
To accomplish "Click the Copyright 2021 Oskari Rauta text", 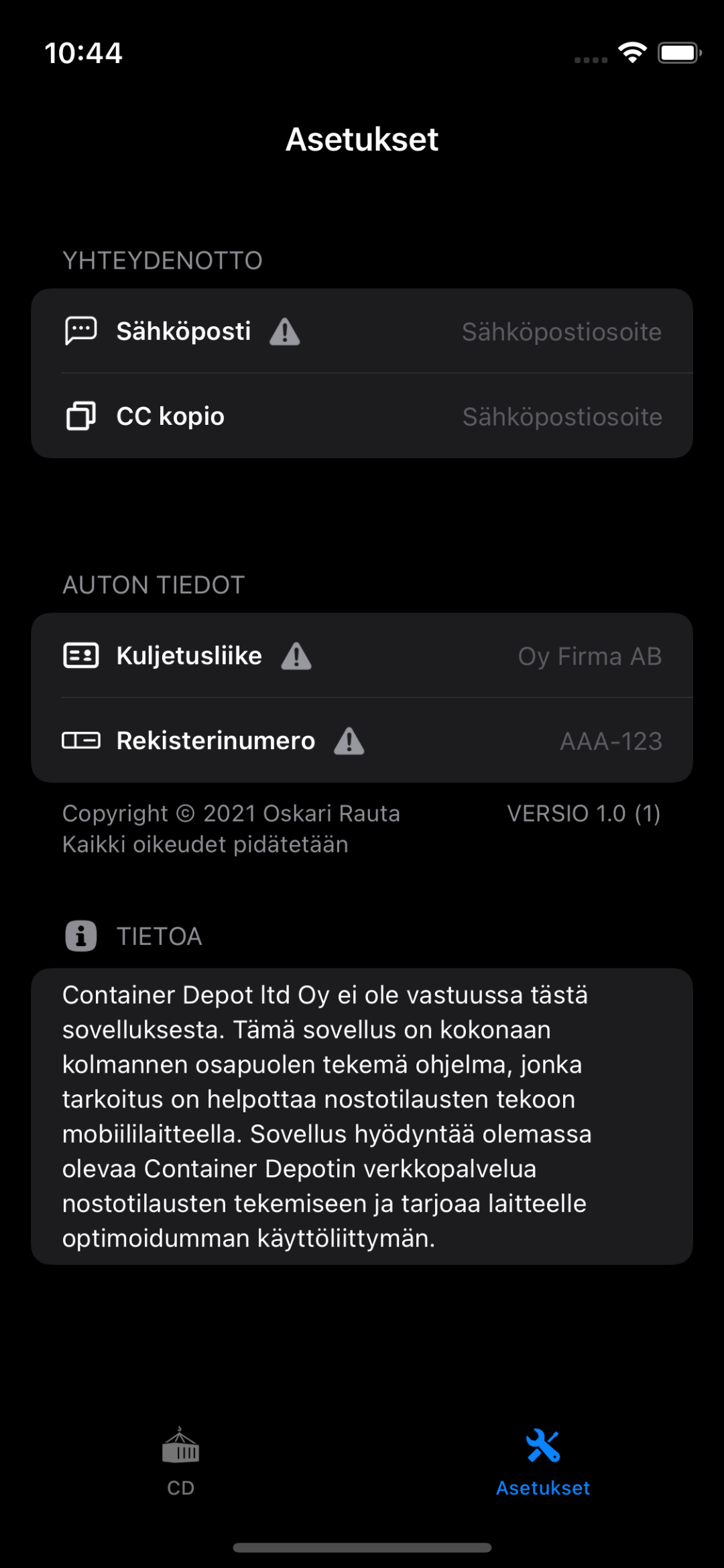I will pos(231,828).
